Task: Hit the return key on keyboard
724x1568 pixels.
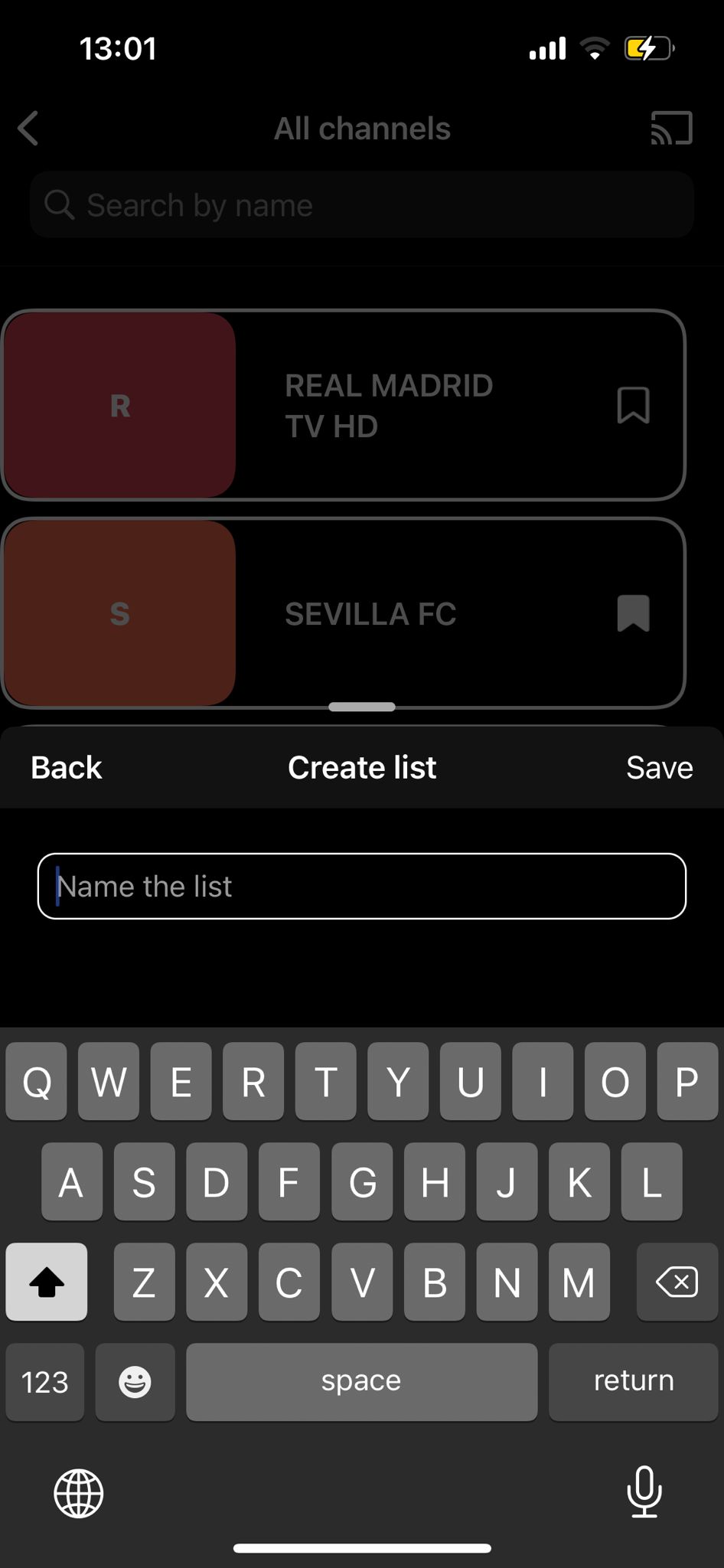Action: pos(633,1381)
